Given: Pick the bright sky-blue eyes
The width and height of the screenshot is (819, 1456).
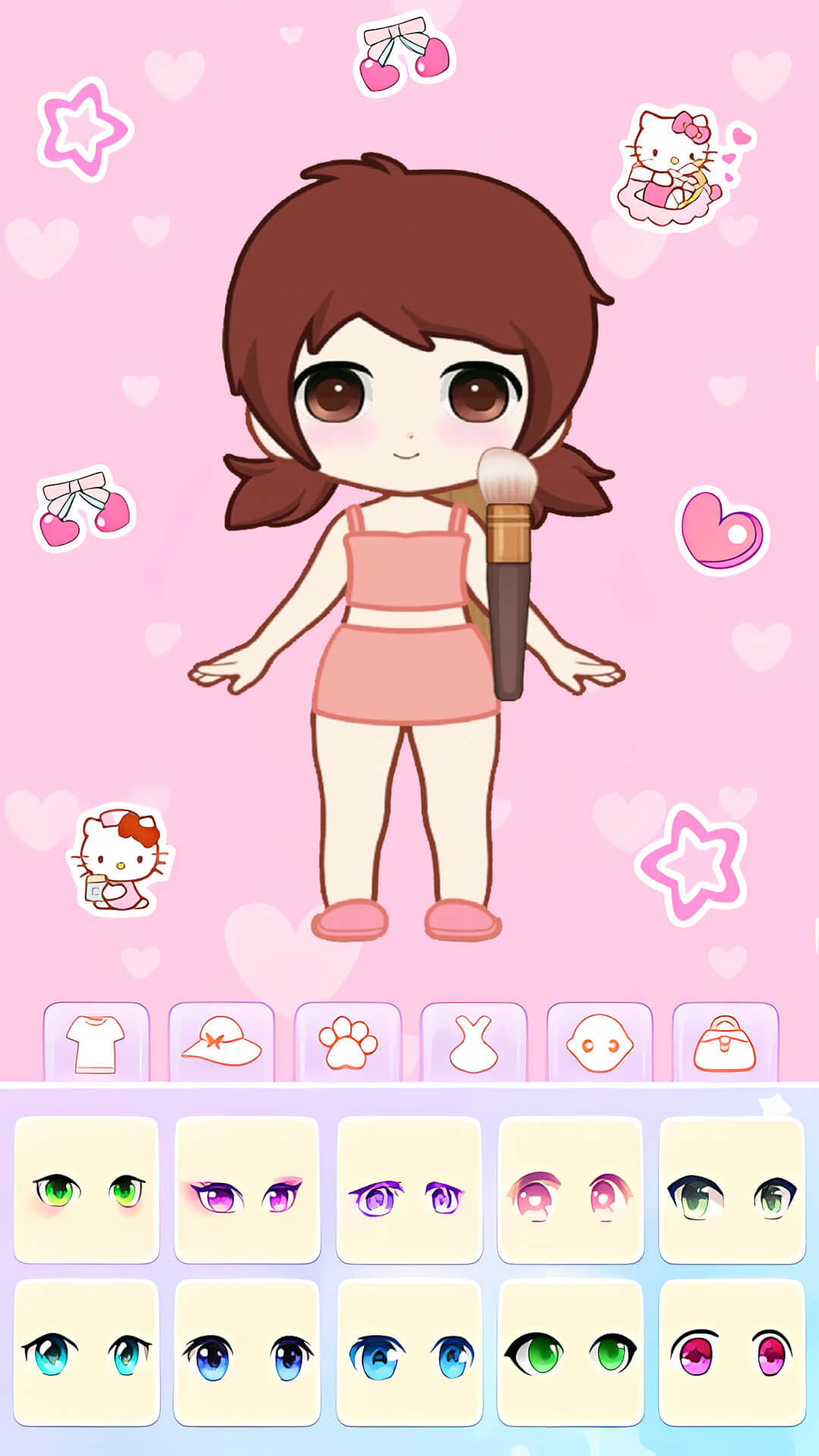Looking at the screenshot, I should (409, 1353).
